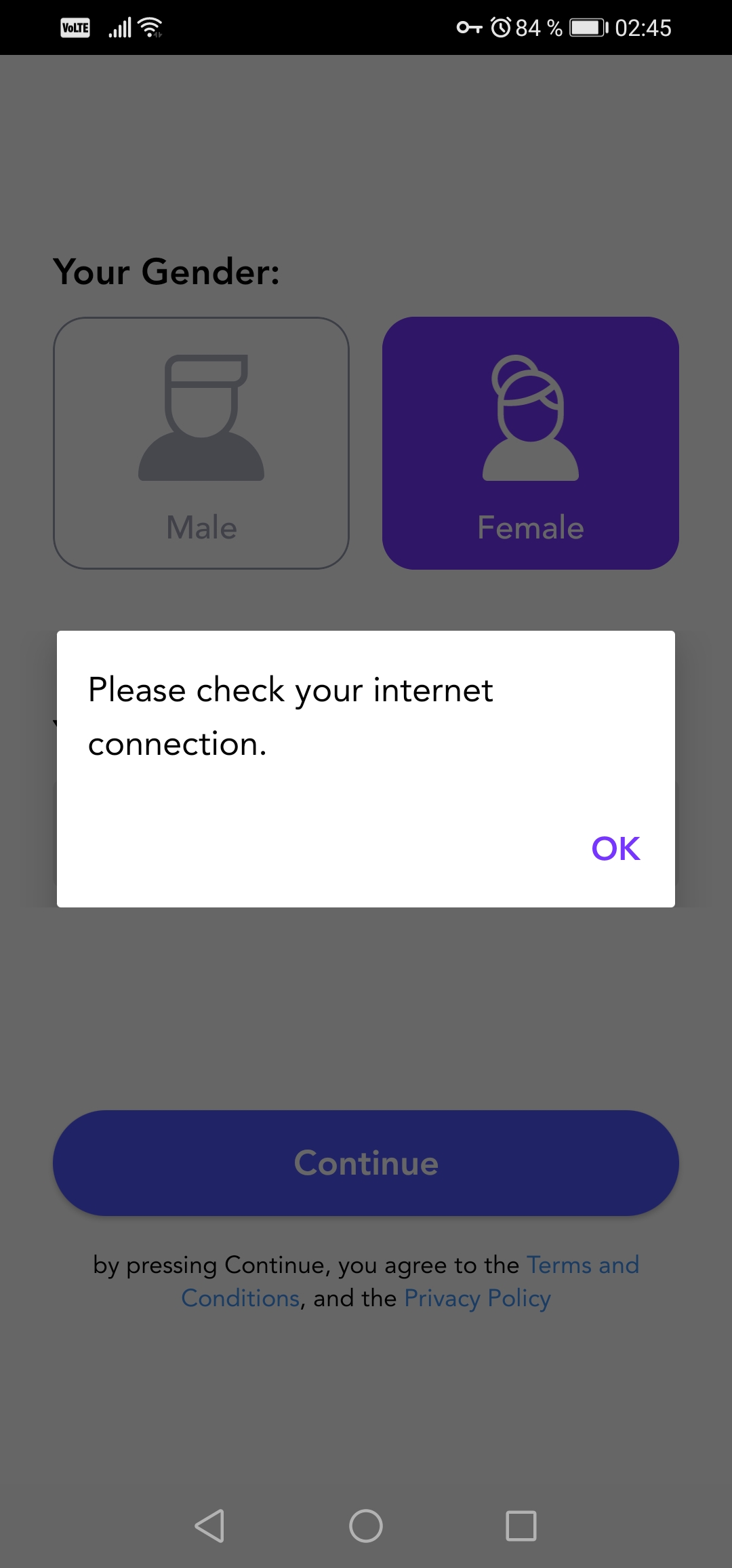
Task: Tap the Continue button
Action: (x=366, y=1162)
